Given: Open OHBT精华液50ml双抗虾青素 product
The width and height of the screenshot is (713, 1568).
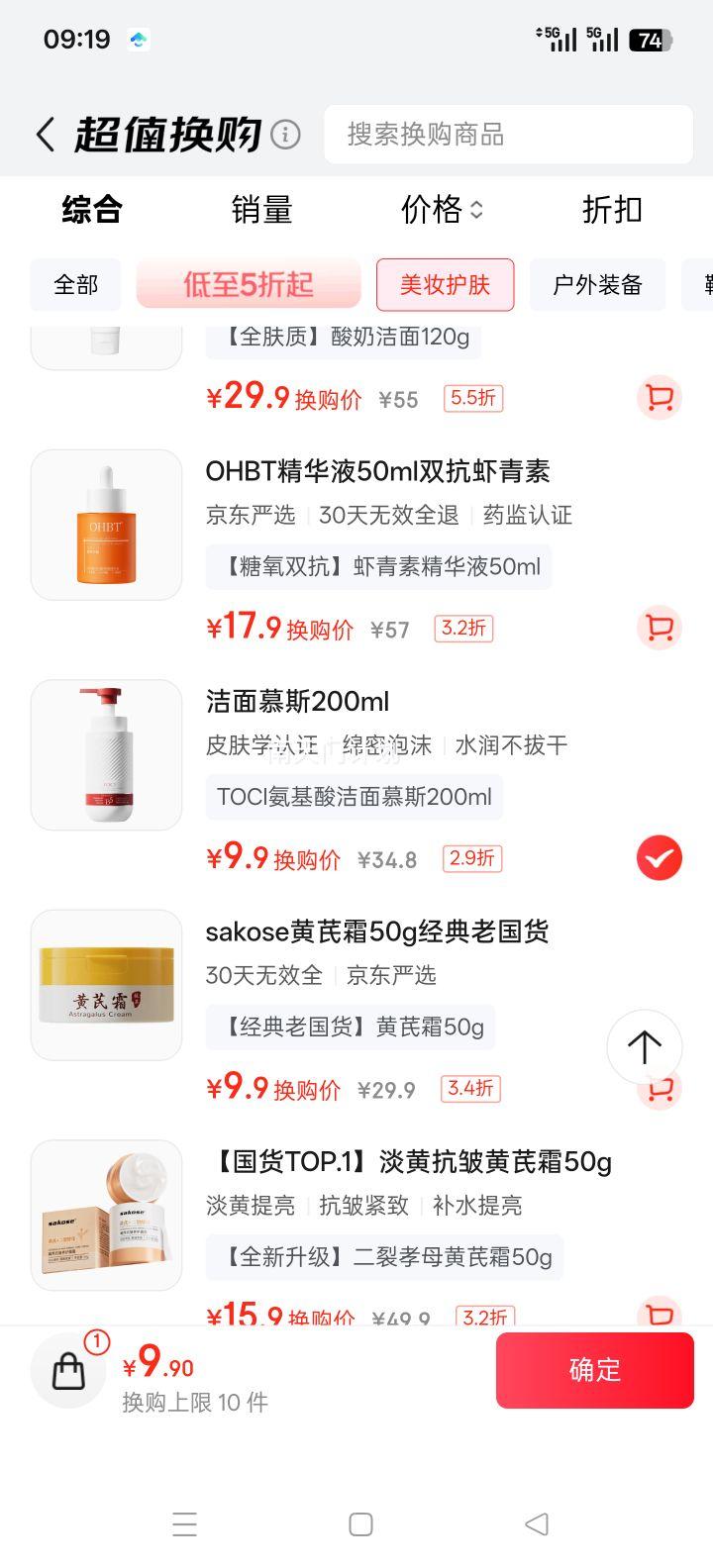Looking at the screenshot, I should pos(377,471).
